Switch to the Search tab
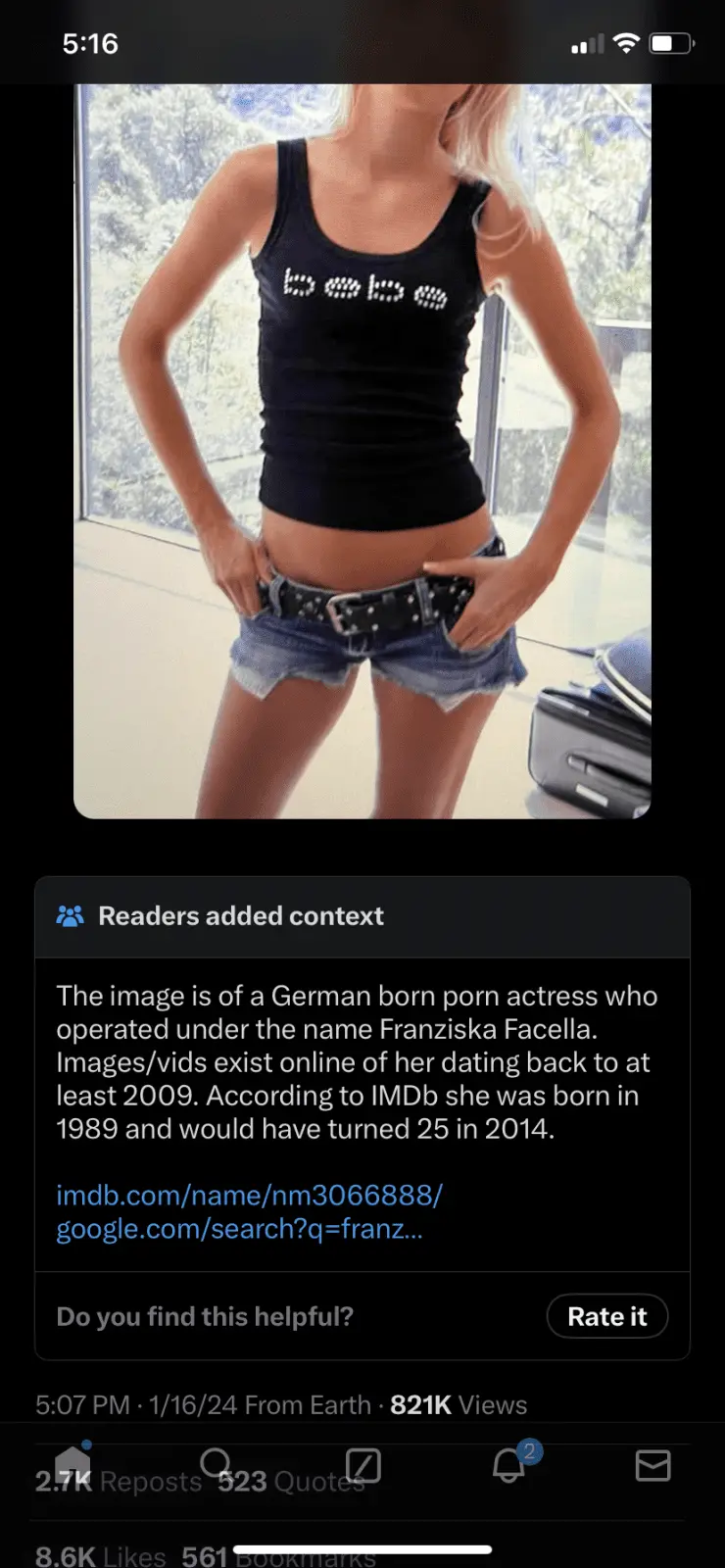This screenshot has height=1568, width=725. pyautogui.click(x=217, y=1466)
